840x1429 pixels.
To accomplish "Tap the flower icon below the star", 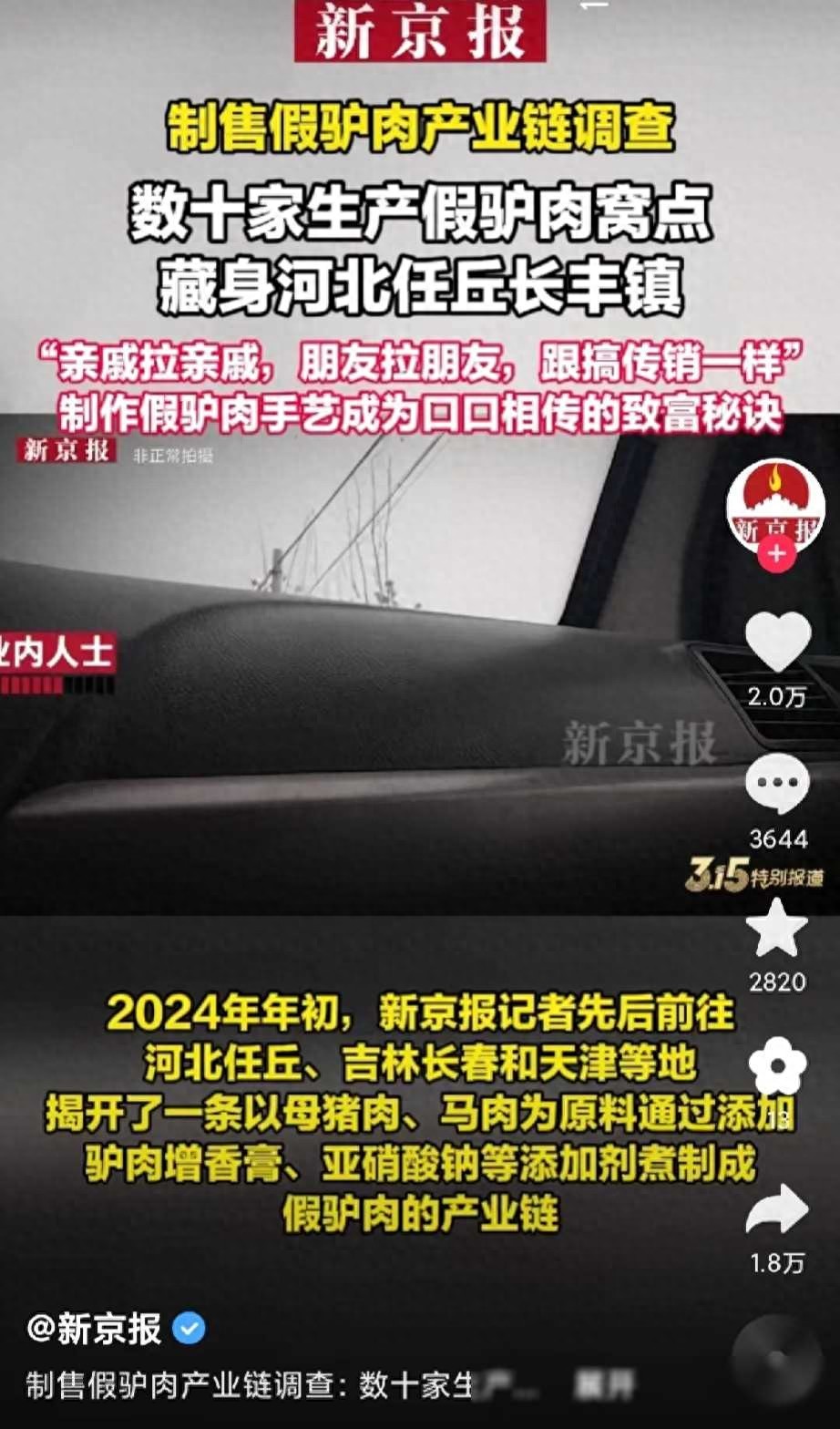I will pyautogui.click(x=777, y=1066).
